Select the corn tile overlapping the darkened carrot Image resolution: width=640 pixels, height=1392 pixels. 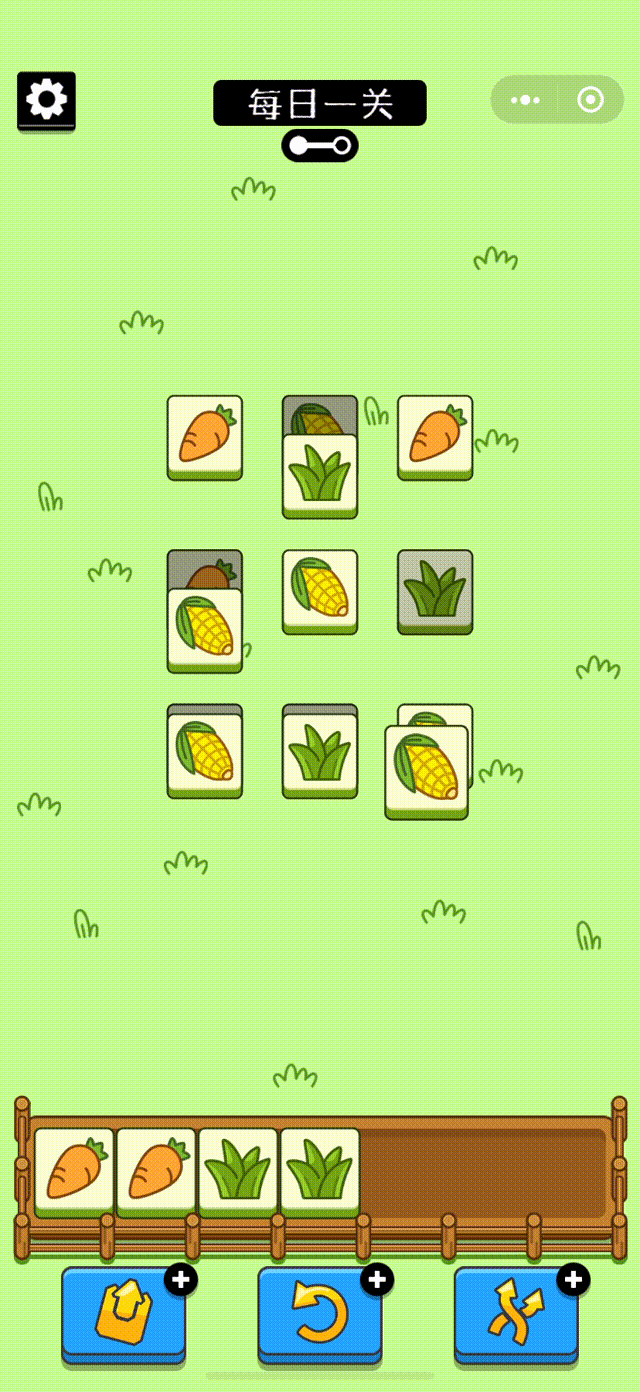(x=205, y=630)
